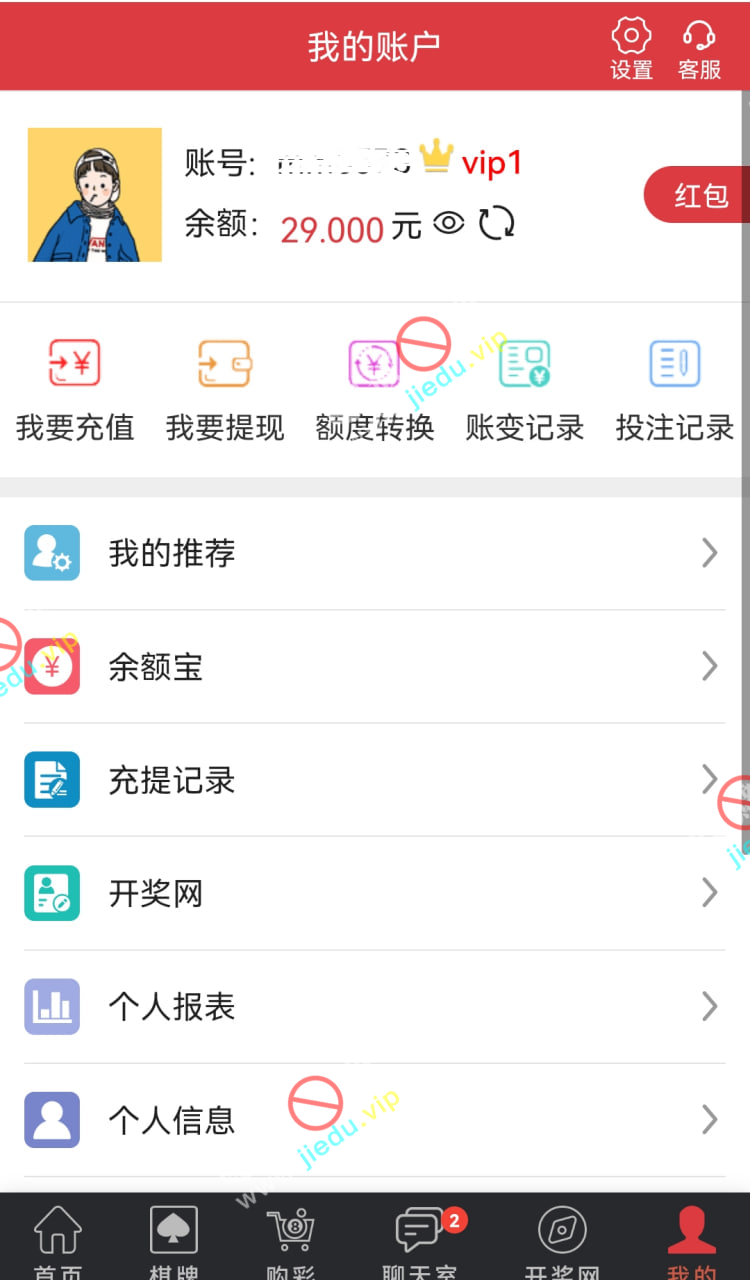
Task: Switch to the 棋牌 tab
Action: tap(174, 1240)
